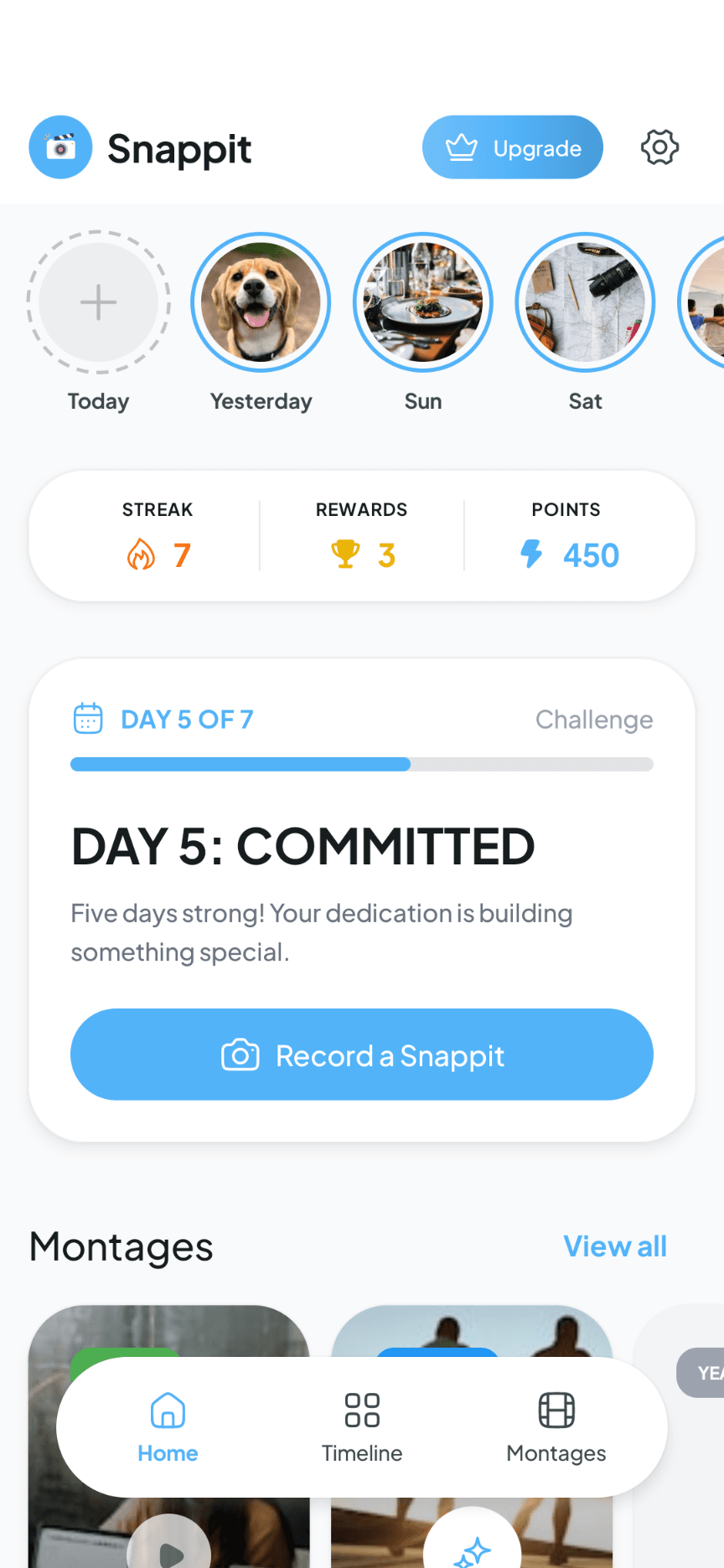Click the points lightning bolt icon

point(530,554)
